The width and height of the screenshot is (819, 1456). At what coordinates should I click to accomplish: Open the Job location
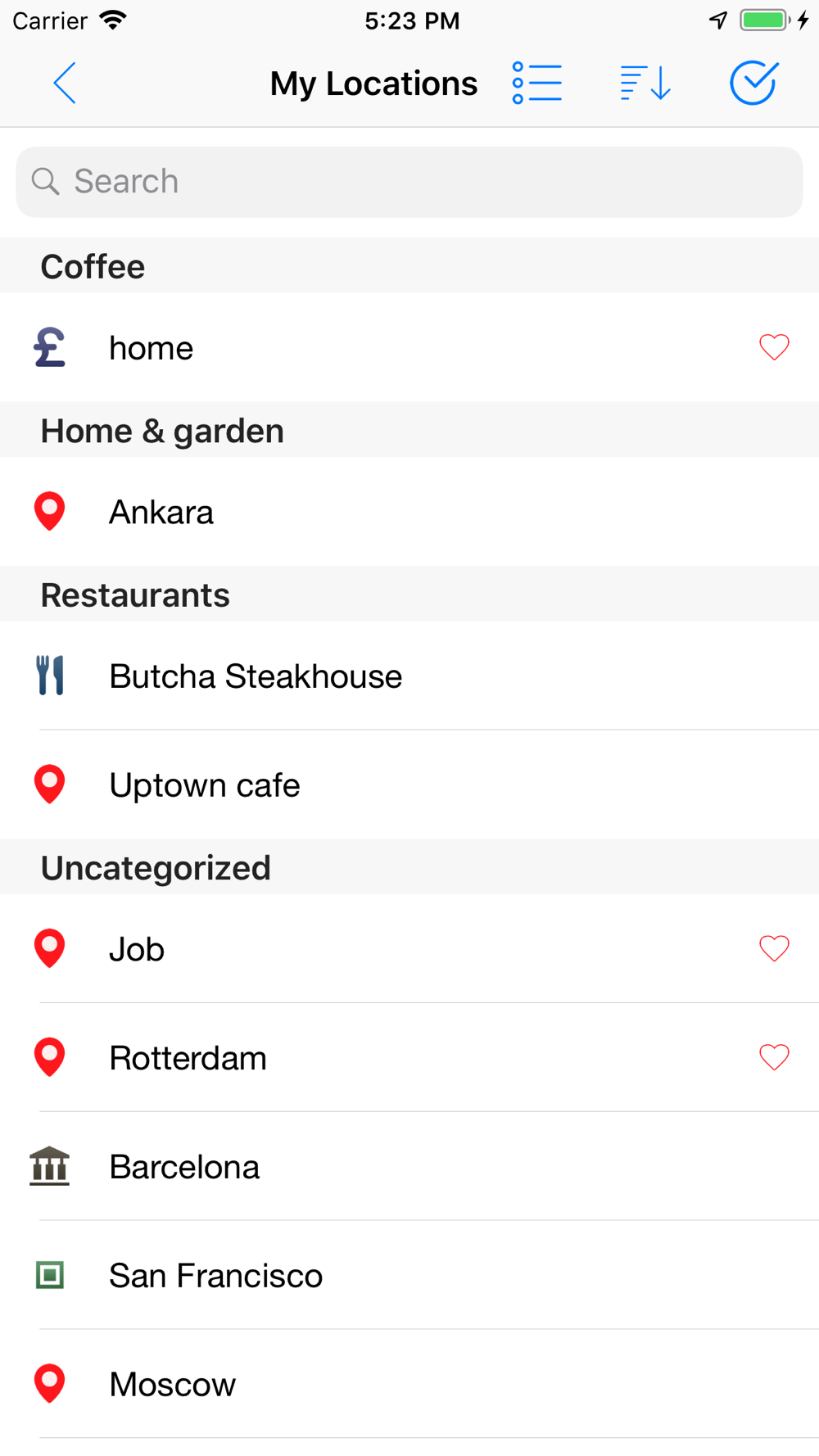(409, 948)
